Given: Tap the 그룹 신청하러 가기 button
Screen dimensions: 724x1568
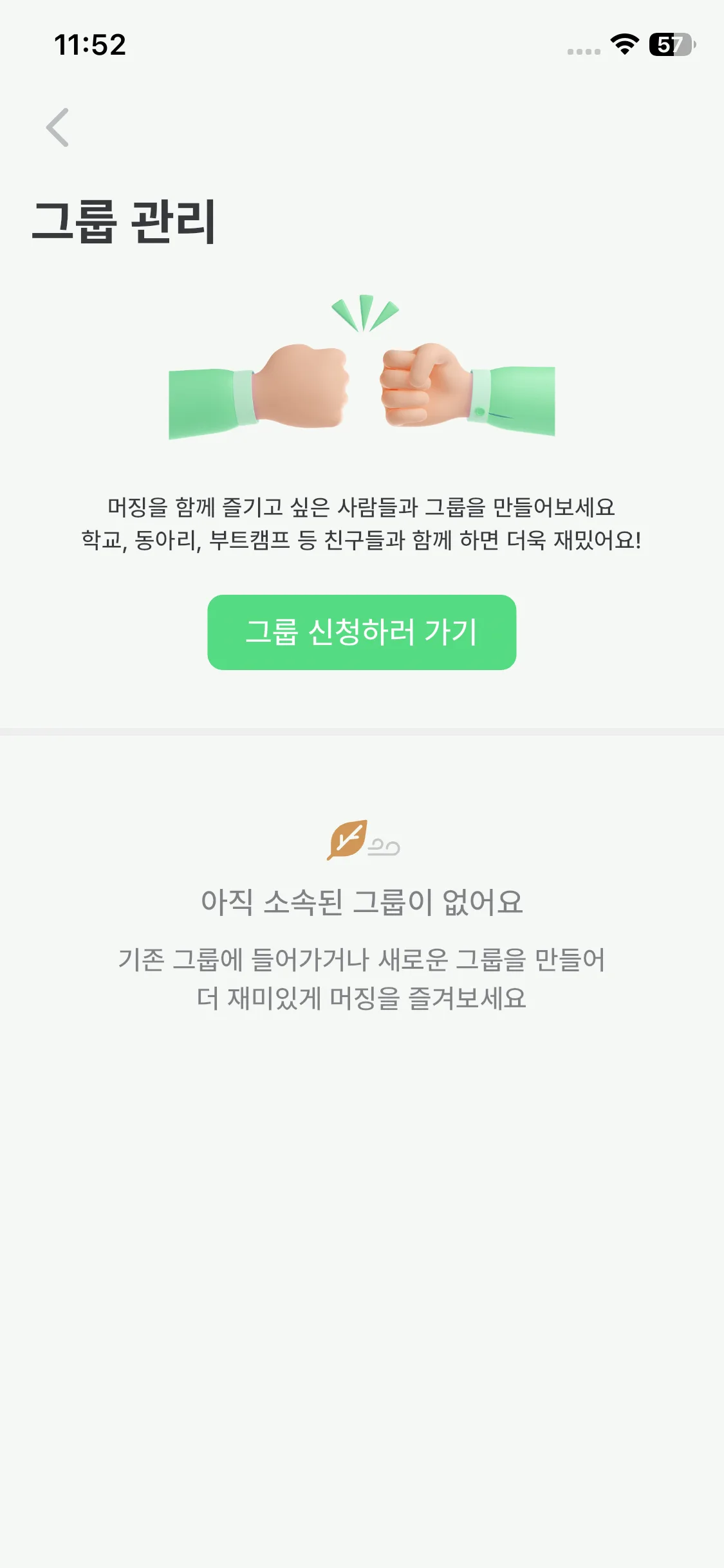Looking at the screenshot, I should pos(362,632).
